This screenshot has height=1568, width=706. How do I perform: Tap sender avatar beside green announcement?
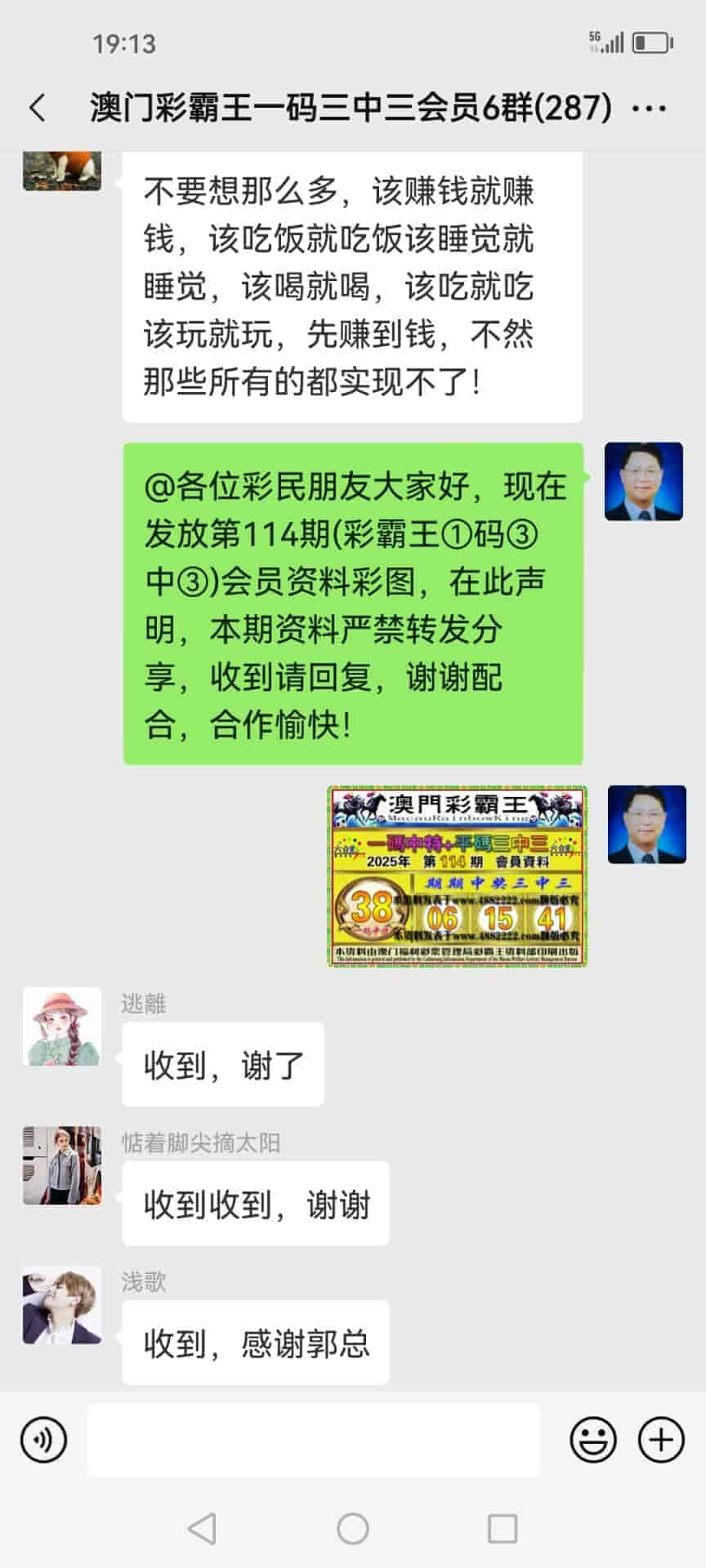pyautogui.click(x=643, y=482)
